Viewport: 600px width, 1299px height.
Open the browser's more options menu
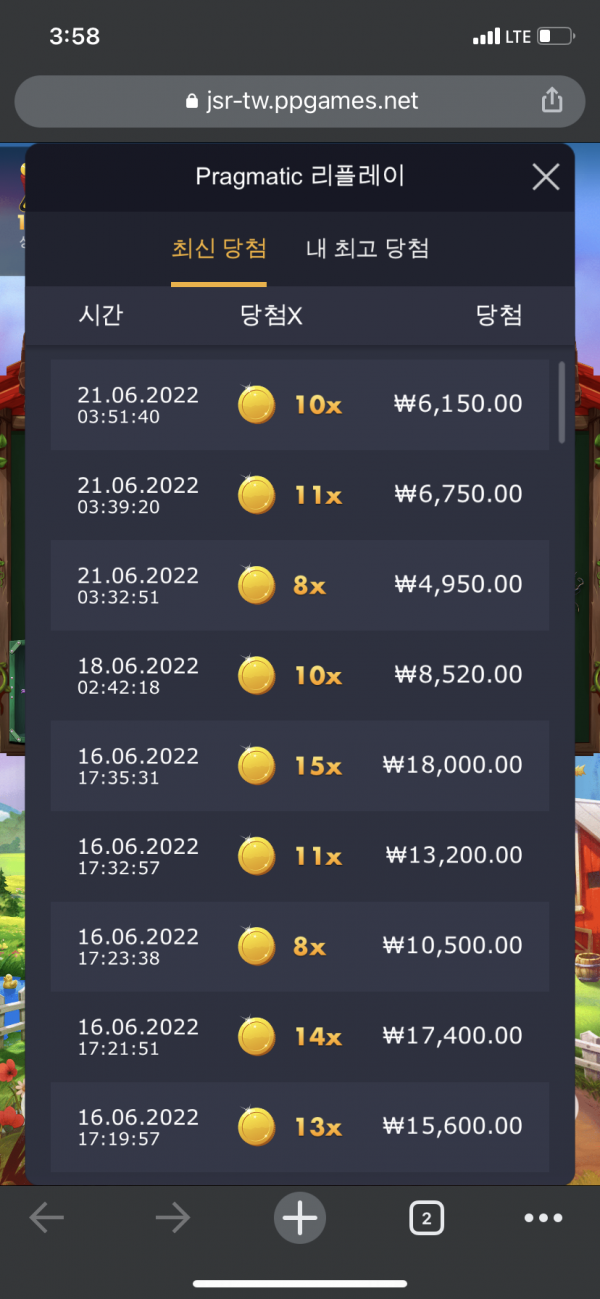coord(543,1218)
